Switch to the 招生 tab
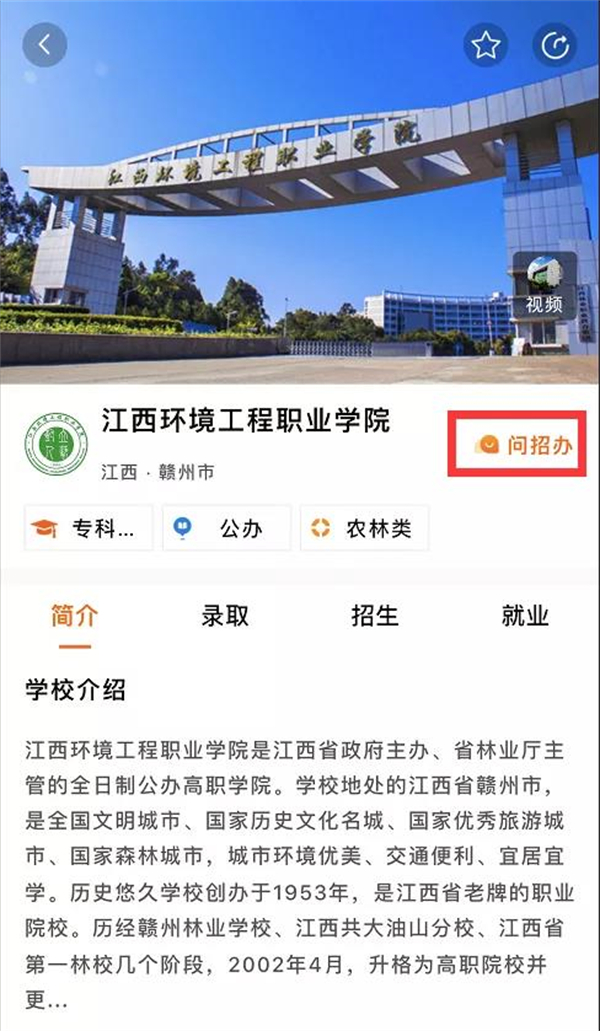 coord(375,616)
